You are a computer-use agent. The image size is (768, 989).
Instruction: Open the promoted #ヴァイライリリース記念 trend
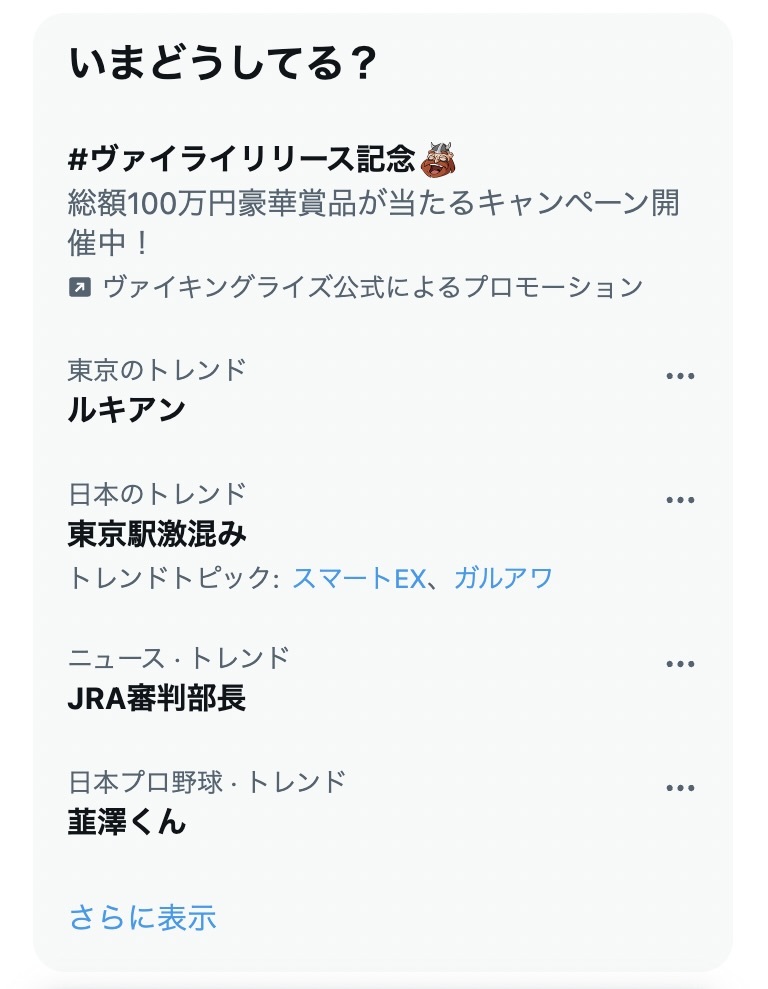[x=254, y=159]
